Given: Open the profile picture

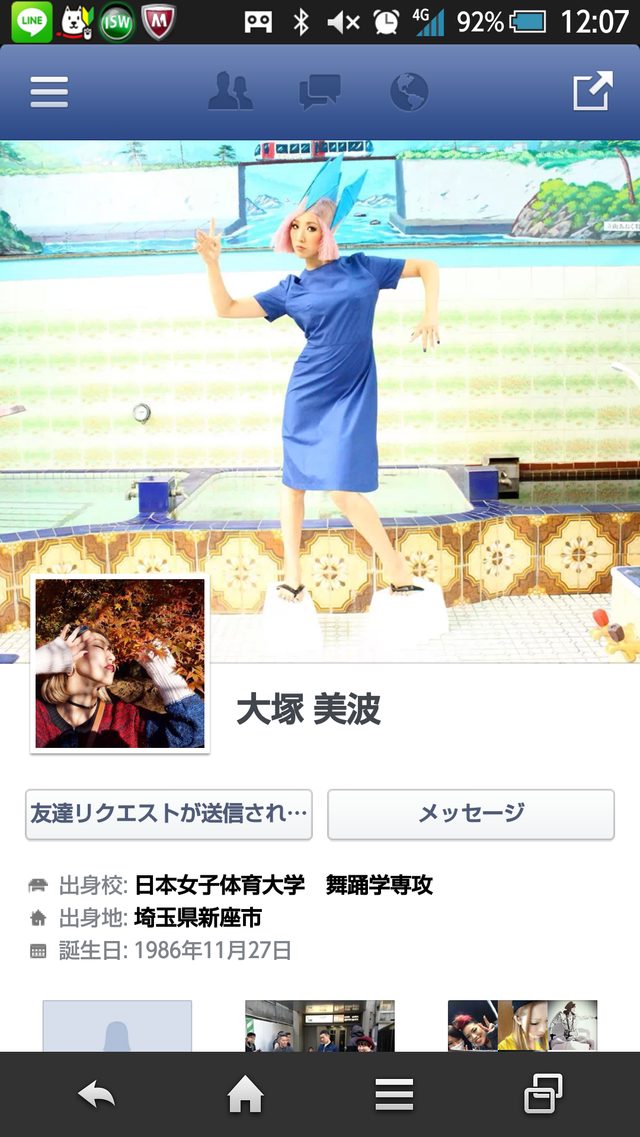Looking at the screenshot, I should tap(120, 664).
